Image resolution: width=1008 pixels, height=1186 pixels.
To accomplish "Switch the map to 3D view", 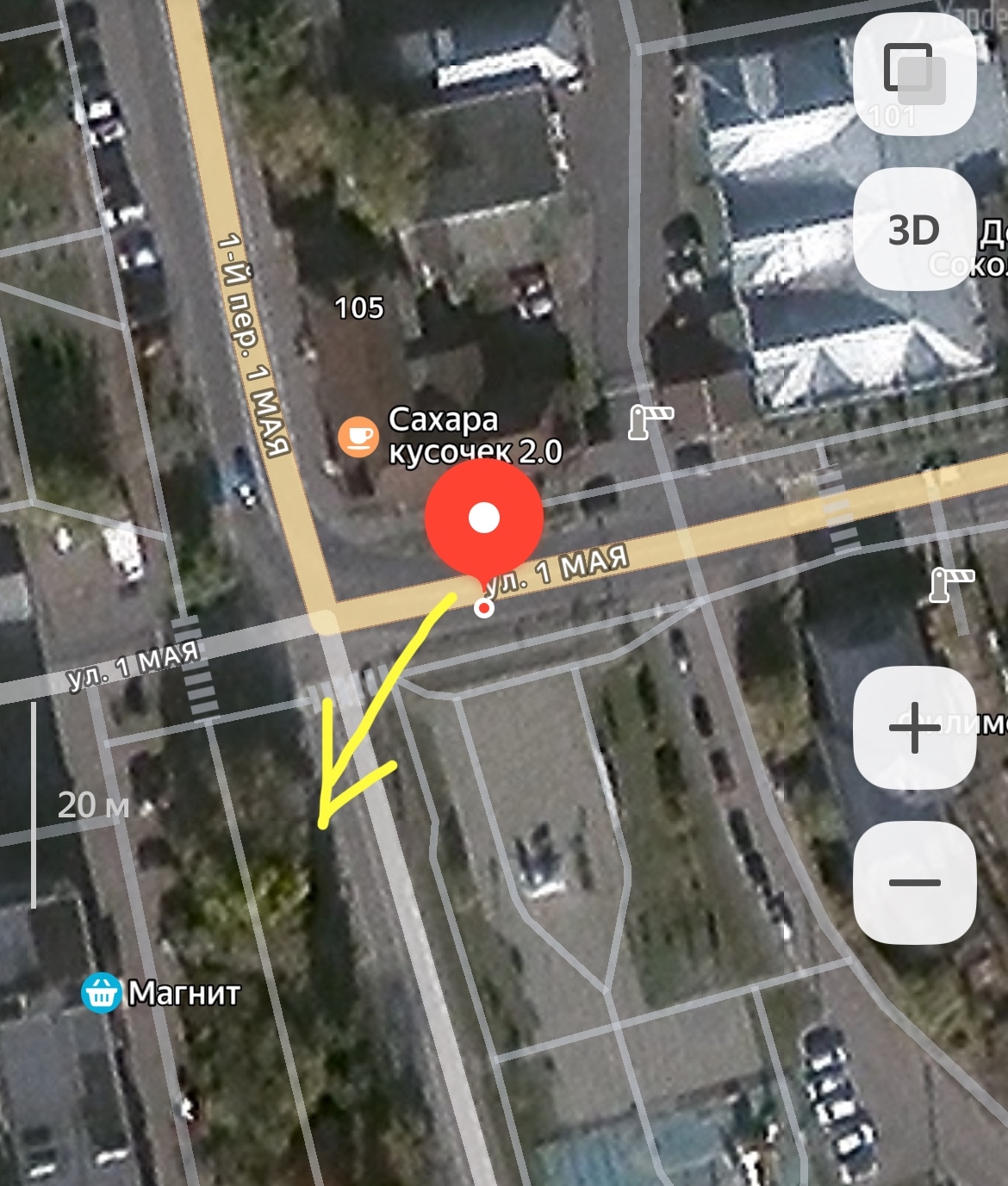I will 914,230.
